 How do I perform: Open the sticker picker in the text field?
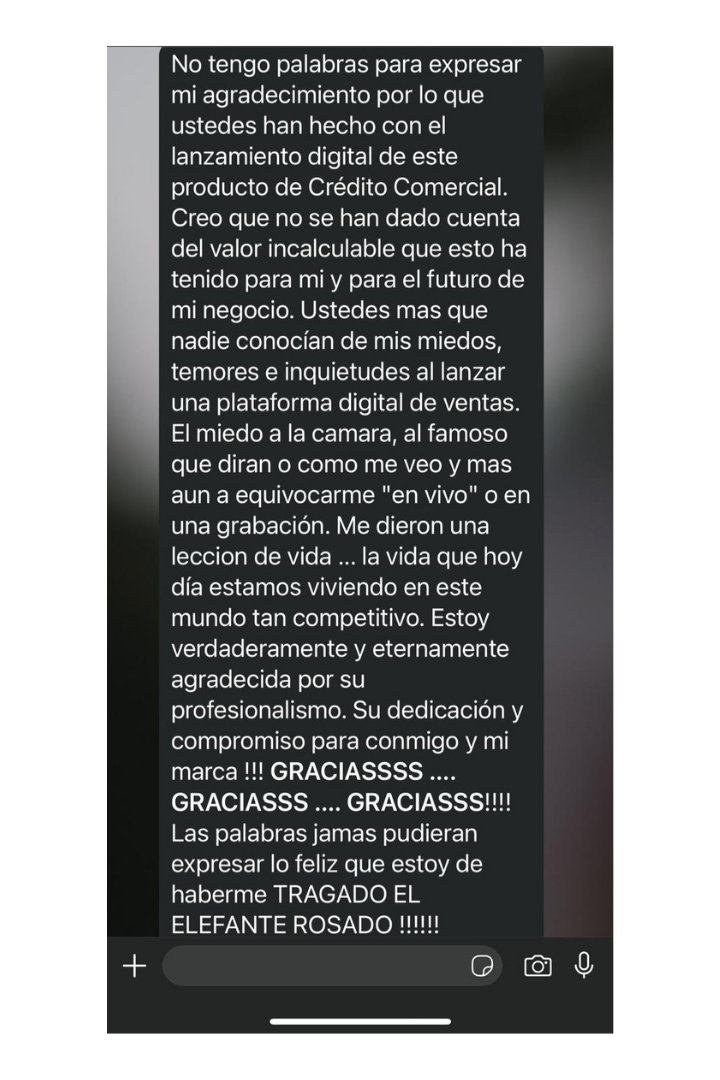pos(482,966)
